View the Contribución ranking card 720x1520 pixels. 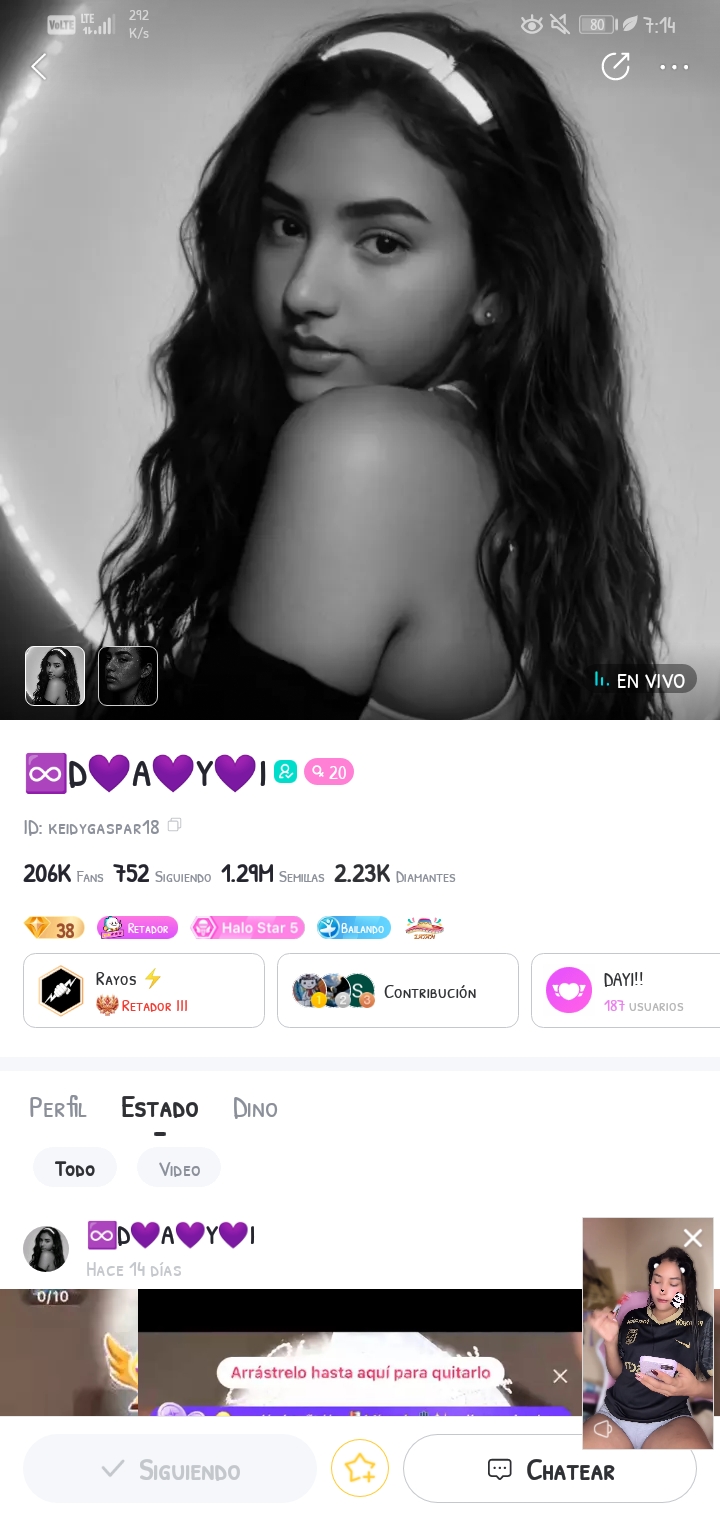(397, 990)
